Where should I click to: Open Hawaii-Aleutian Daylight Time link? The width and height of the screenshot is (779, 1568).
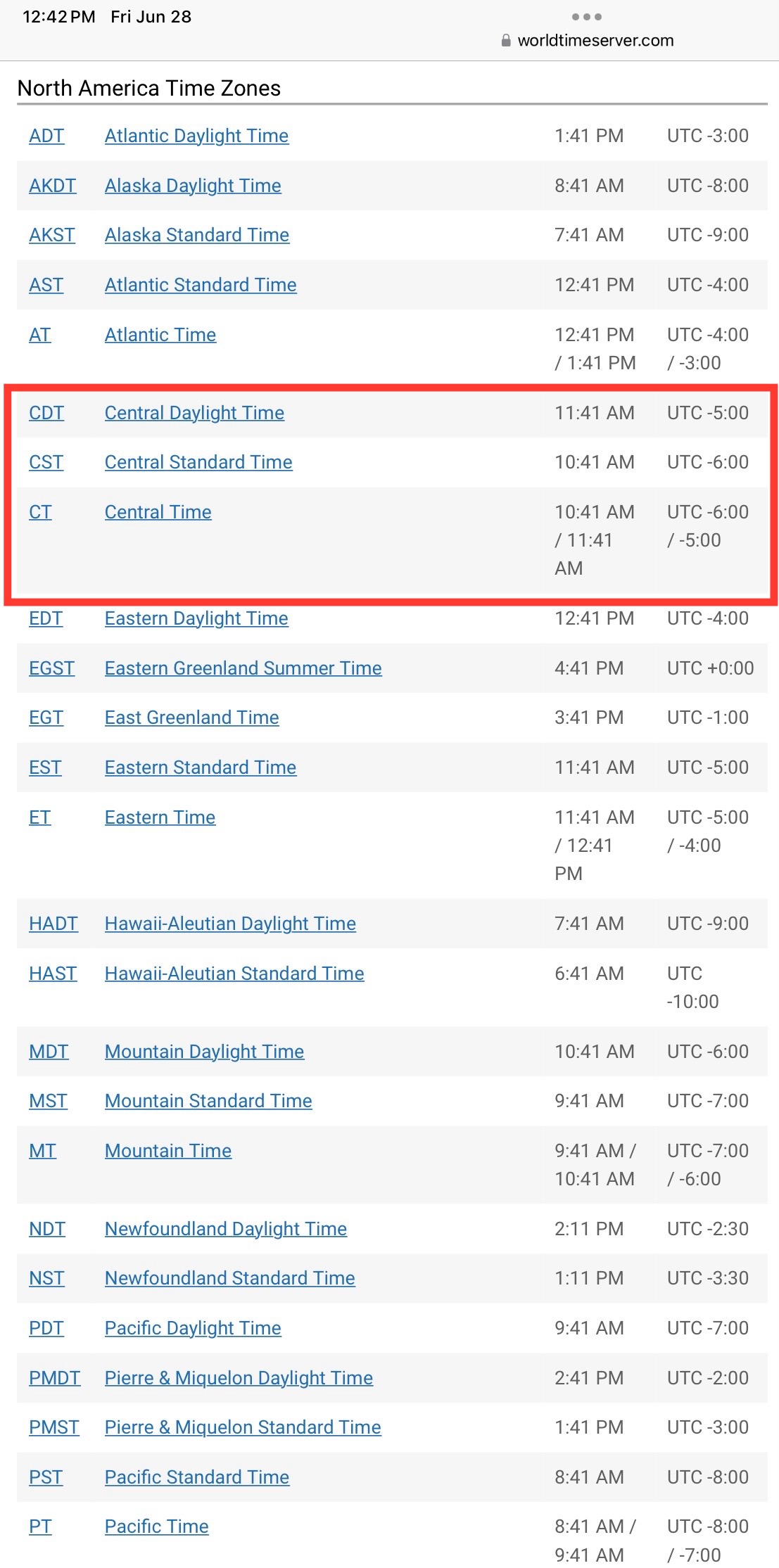[x=230, y=924]
